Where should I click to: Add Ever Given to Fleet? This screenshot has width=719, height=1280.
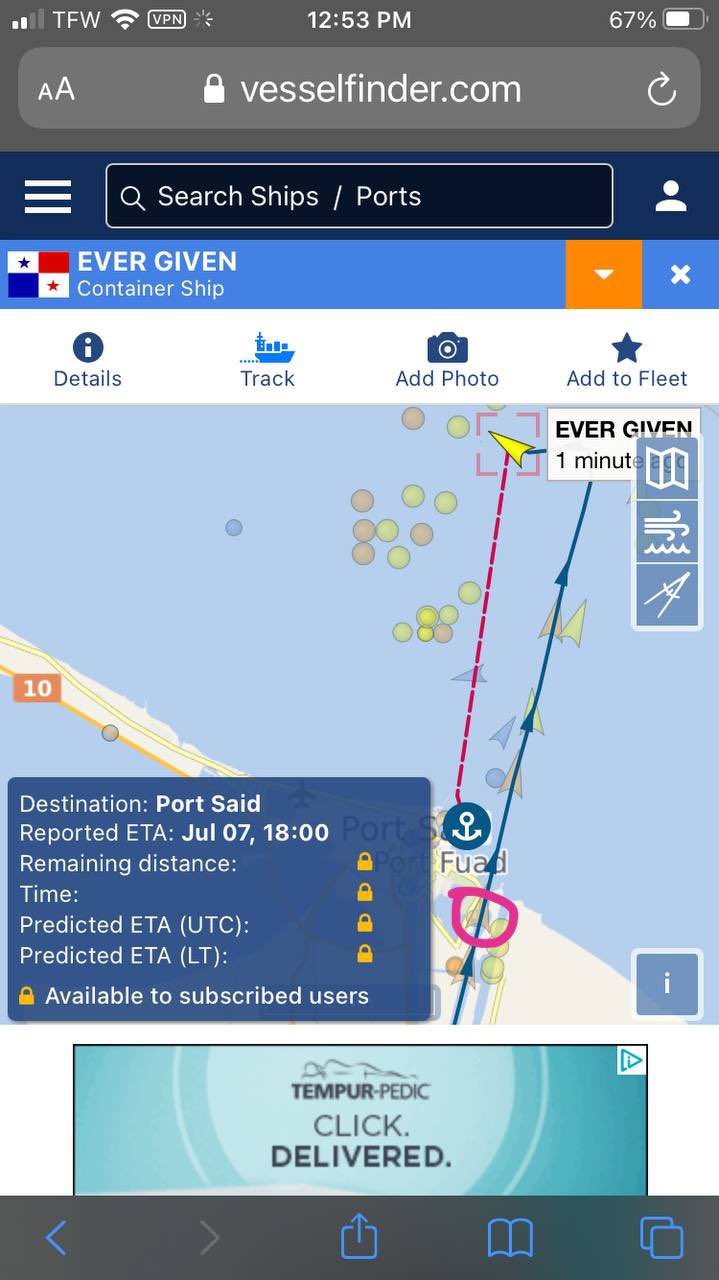click(627, 360)
